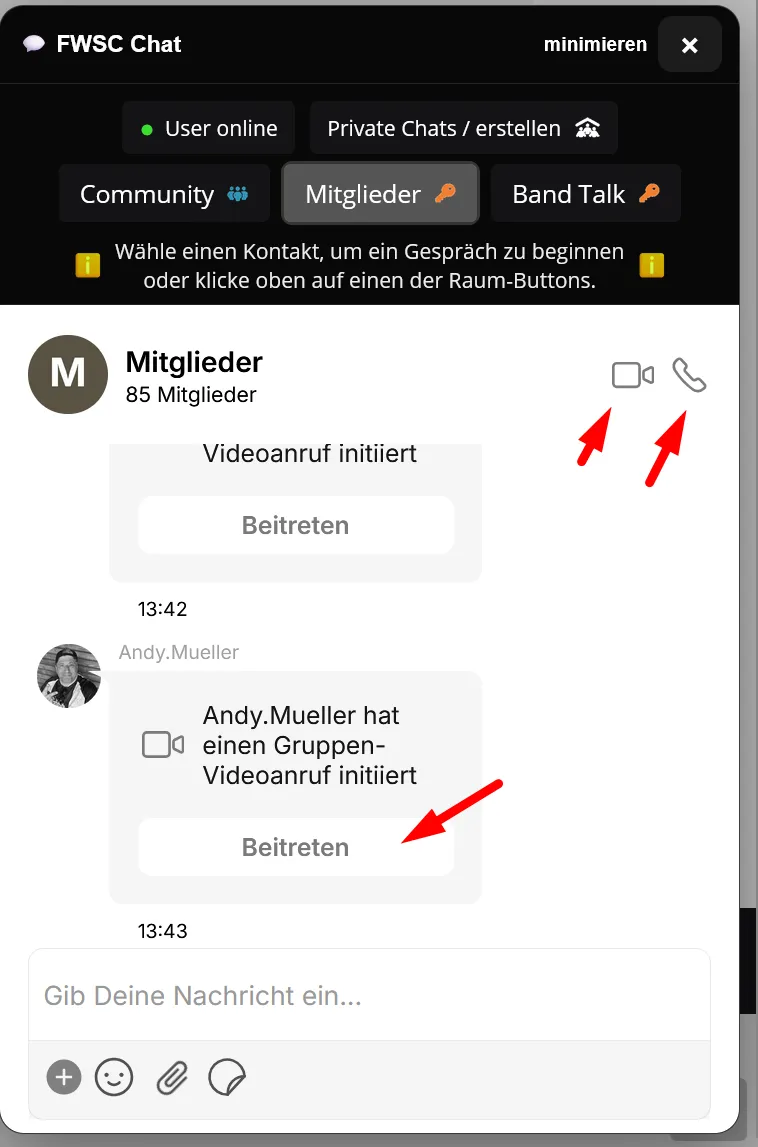Close the FWSC Chat window
This screenshot has height=1147, width=758.
(689, 45)
